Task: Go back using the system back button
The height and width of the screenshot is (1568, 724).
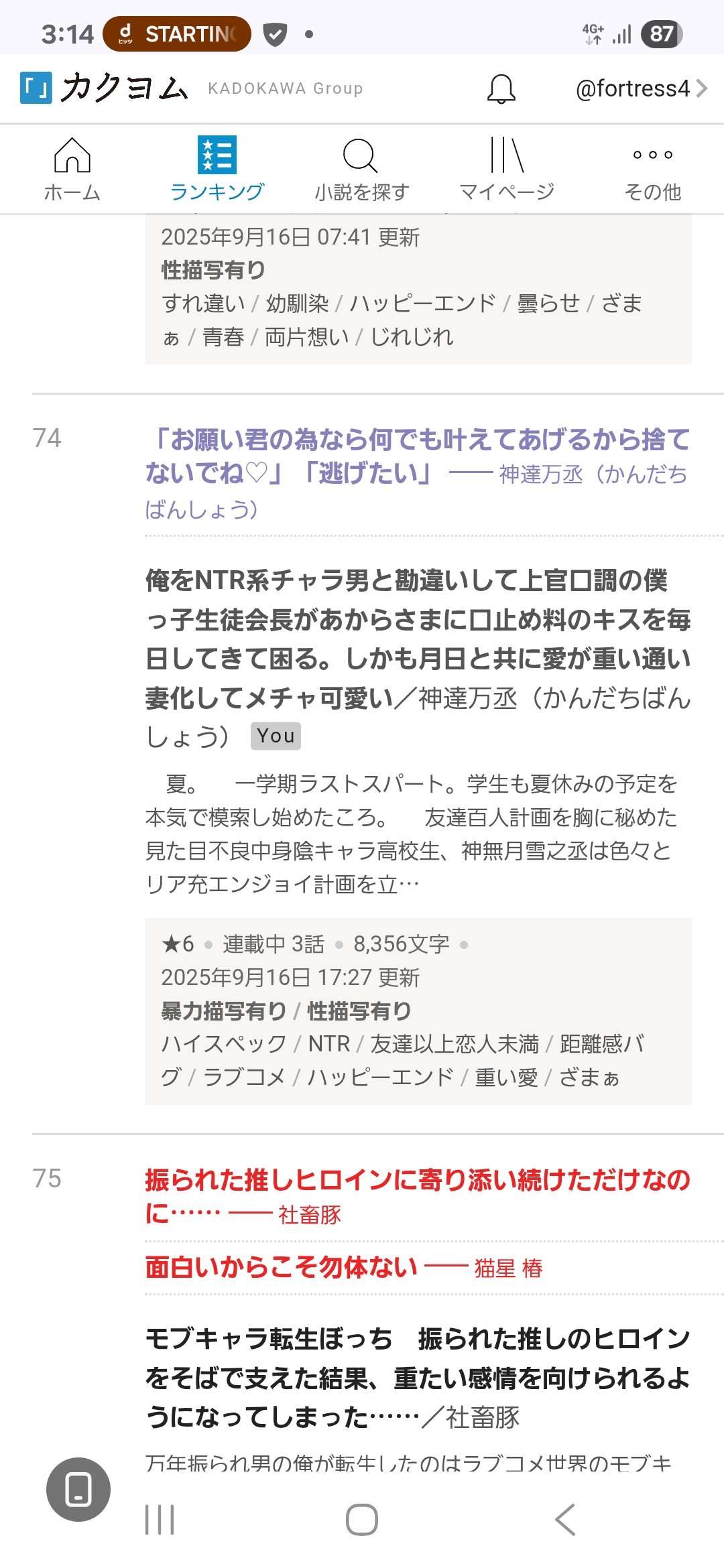Action: pos(565,1519)
